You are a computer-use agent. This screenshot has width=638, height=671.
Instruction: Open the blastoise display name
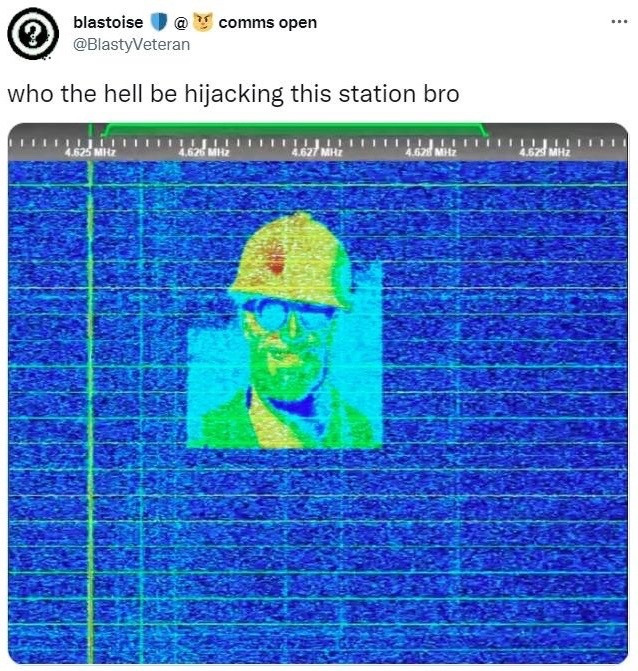108,22
